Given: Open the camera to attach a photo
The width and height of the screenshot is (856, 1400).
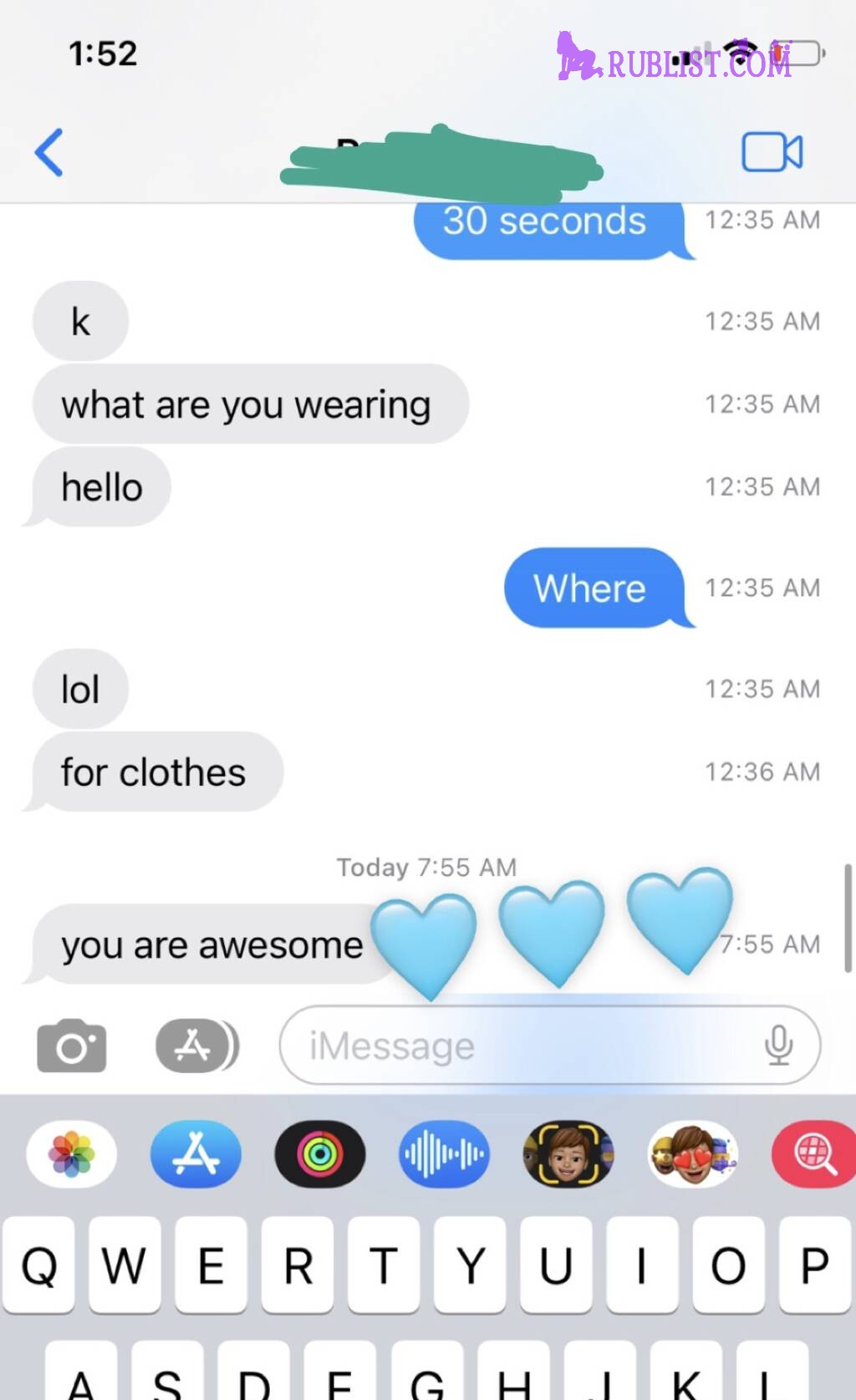Looking at the screenshot, I should pos(72,1045).
